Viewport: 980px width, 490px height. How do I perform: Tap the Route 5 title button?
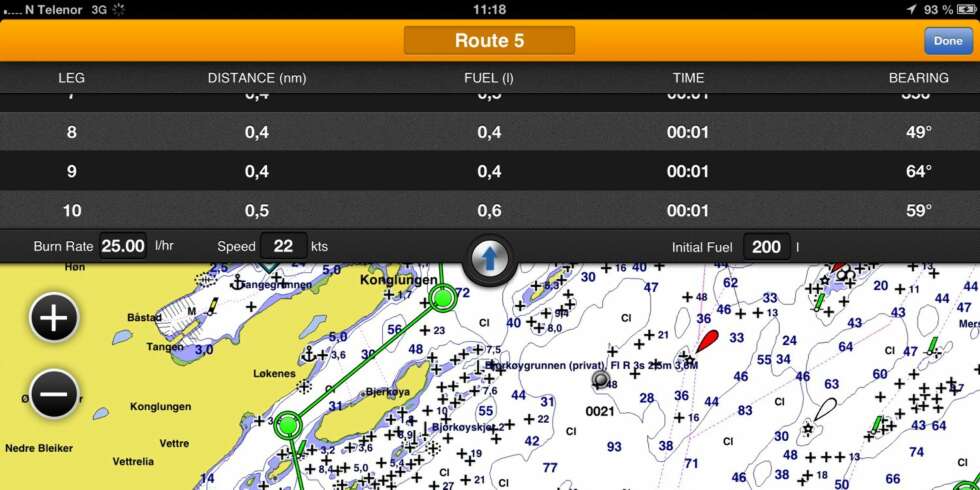[489, 41]
